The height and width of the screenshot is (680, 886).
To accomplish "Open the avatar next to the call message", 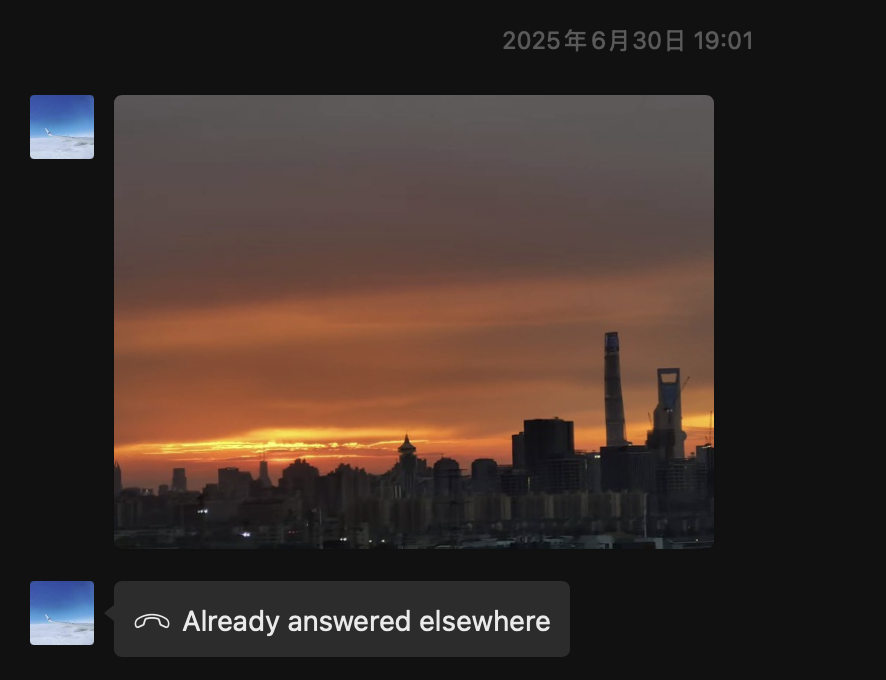I will (62, 612).
